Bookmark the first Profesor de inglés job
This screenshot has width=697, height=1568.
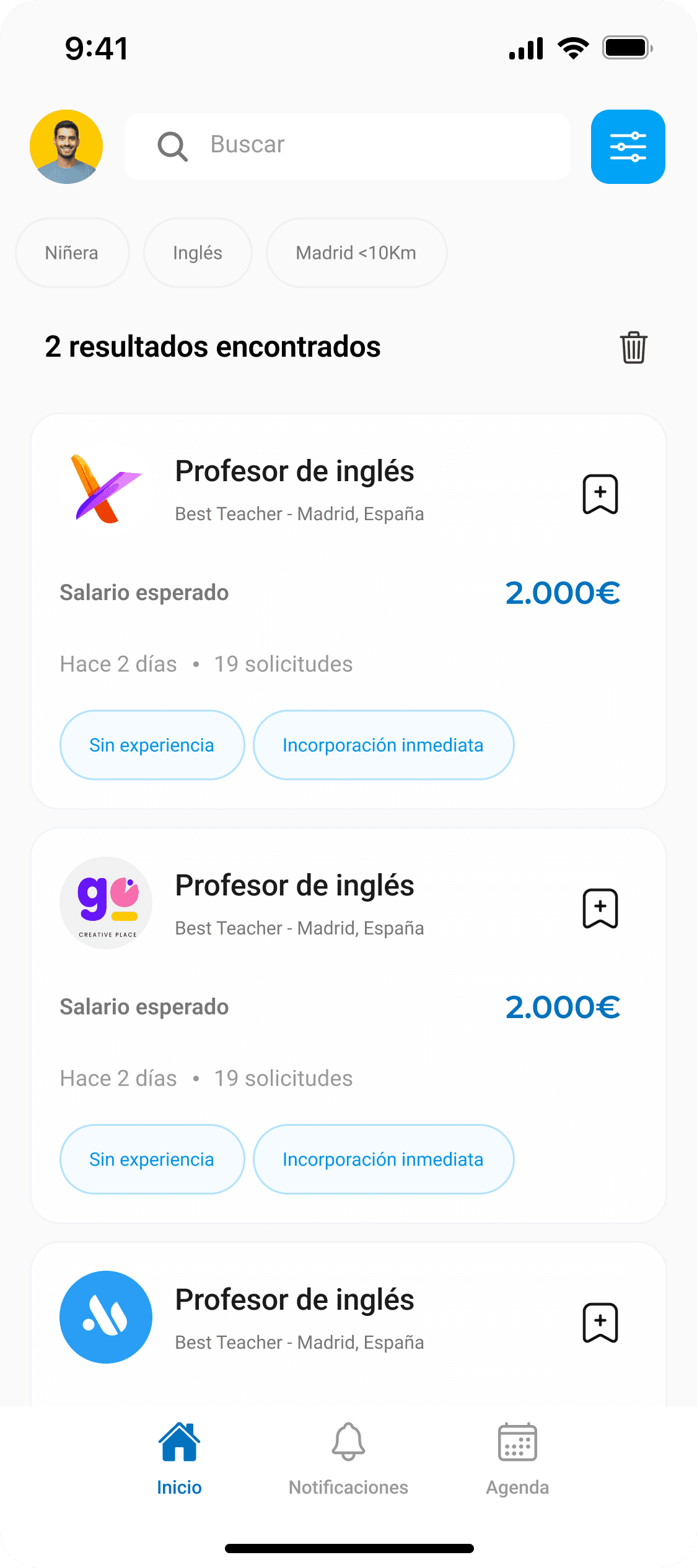click(x=599, y=494)
